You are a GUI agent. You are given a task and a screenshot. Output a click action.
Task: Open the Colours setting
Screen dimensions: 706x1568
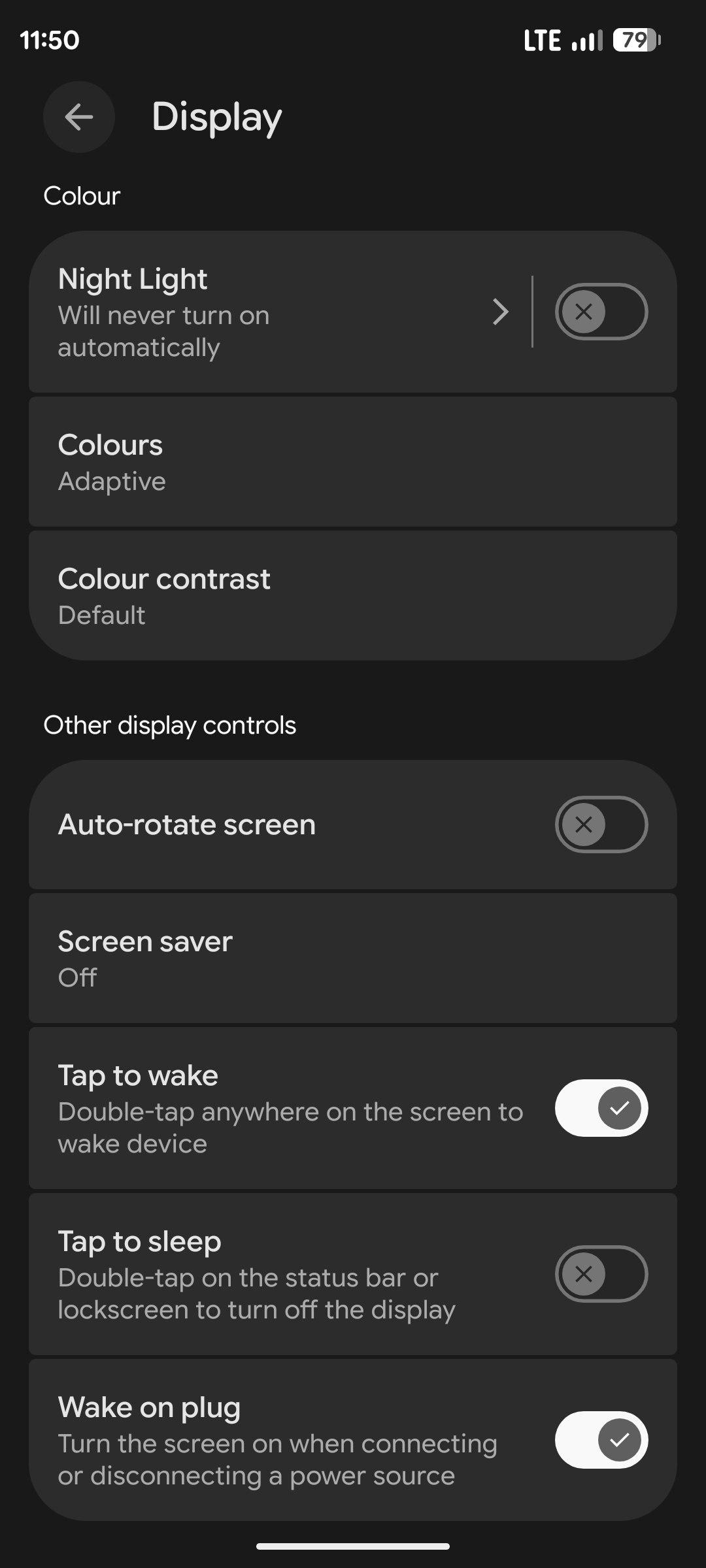[353, 462]
